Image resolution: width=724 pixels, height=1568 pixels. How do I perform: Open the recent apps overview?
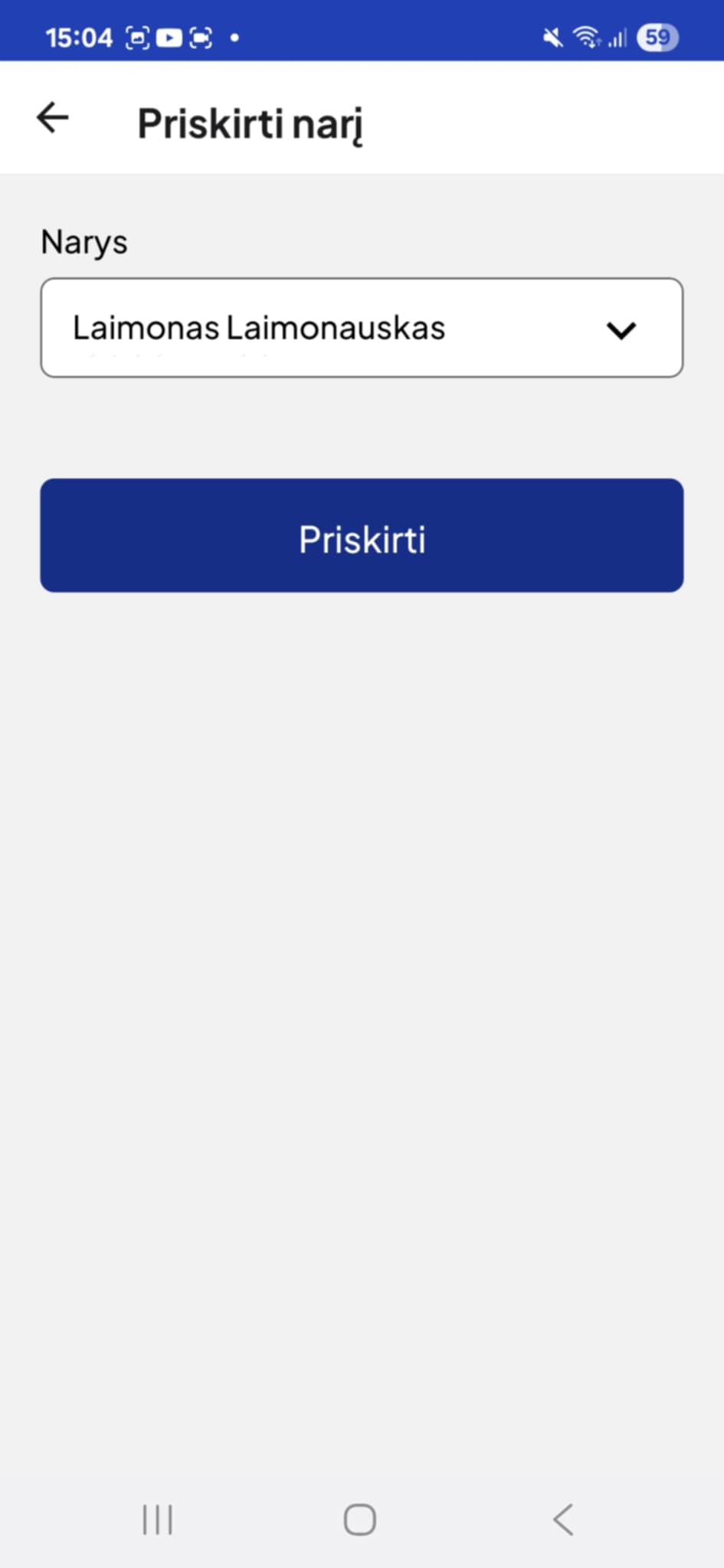158,1520
